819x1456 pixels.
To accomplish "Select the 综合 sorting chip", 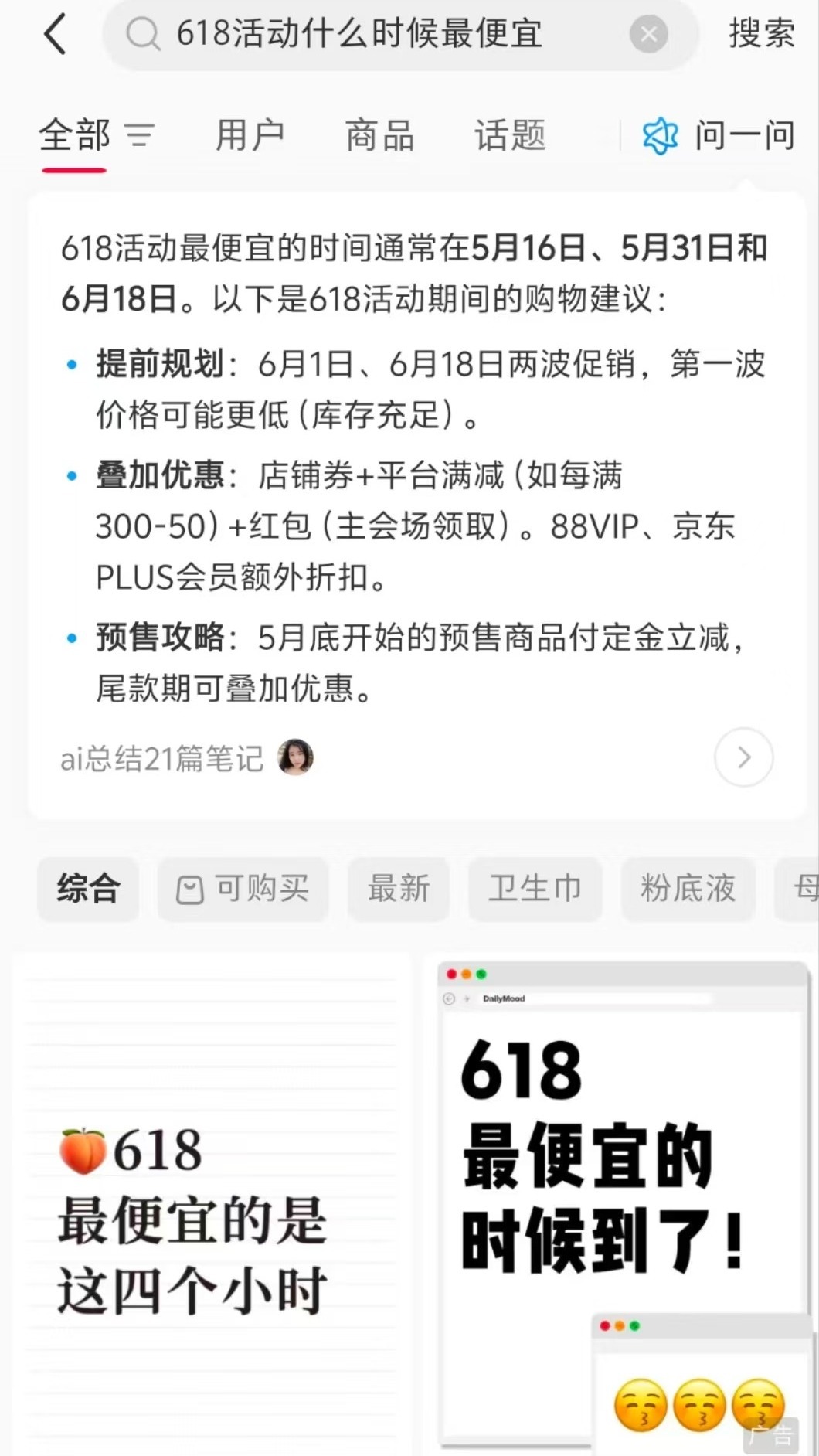I will [88, 889].
